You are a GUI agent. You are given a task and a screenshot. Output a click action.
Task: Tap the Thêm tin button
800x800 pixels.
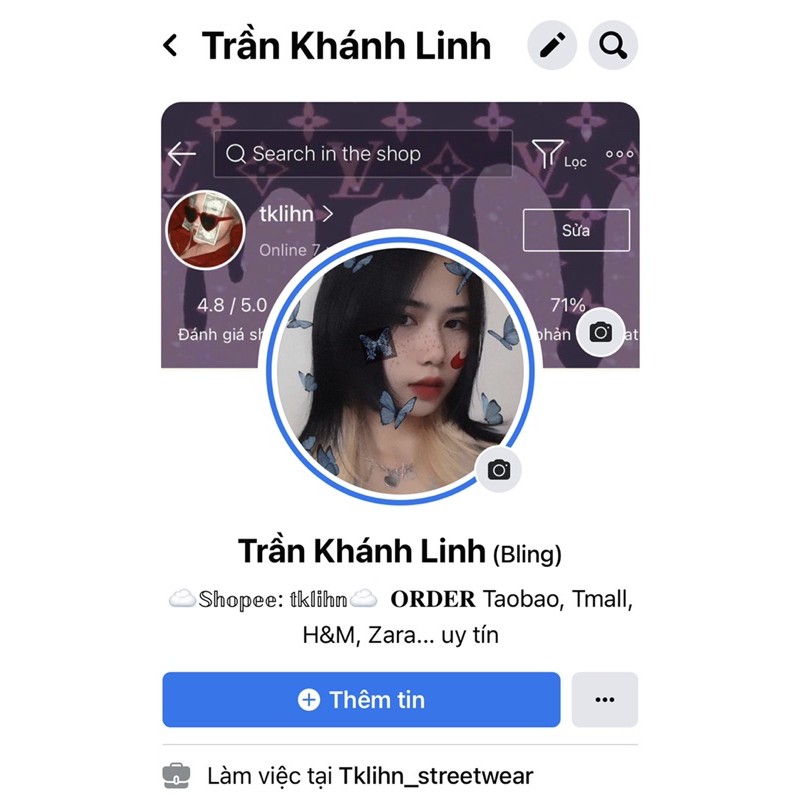(361, 700)
